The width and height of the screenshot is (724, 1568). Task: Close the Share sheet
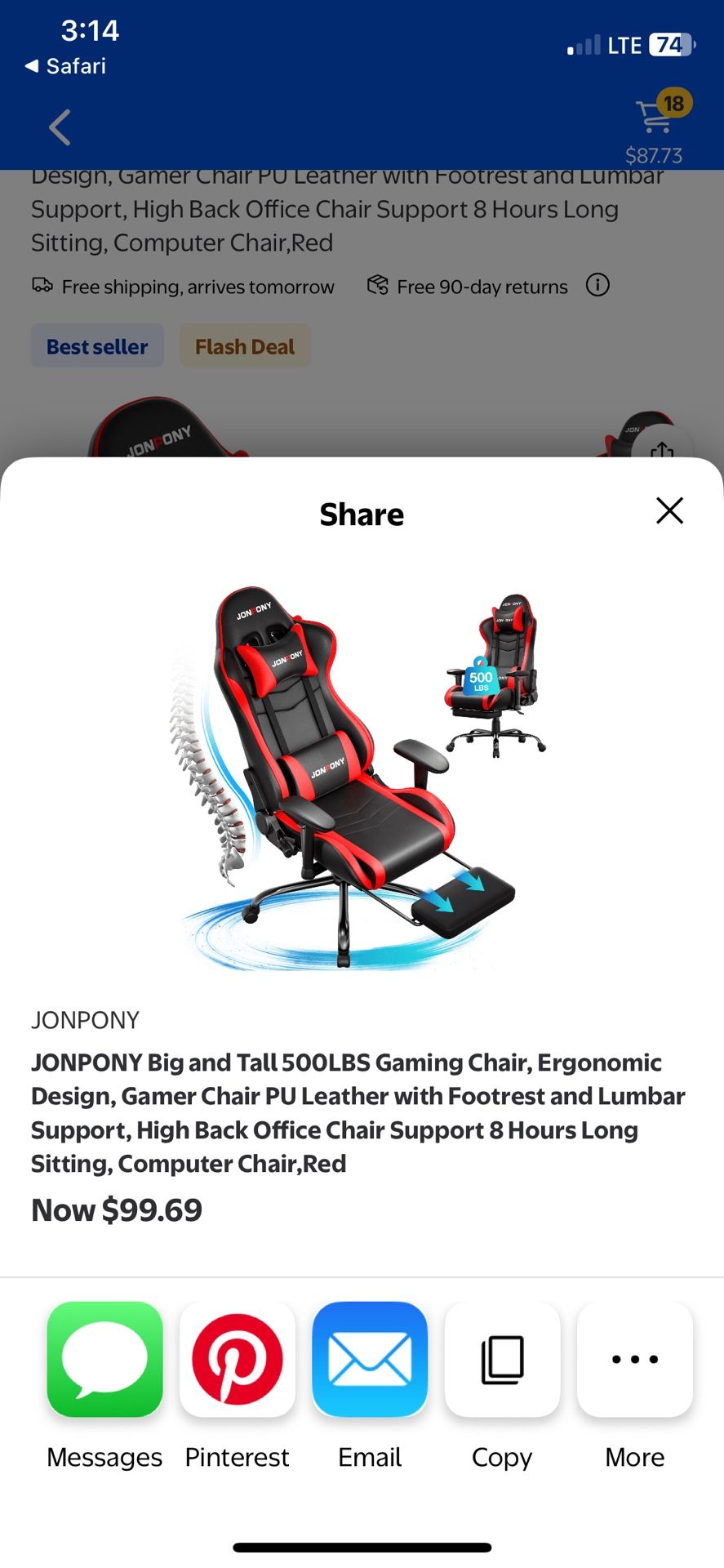(669, 510)
